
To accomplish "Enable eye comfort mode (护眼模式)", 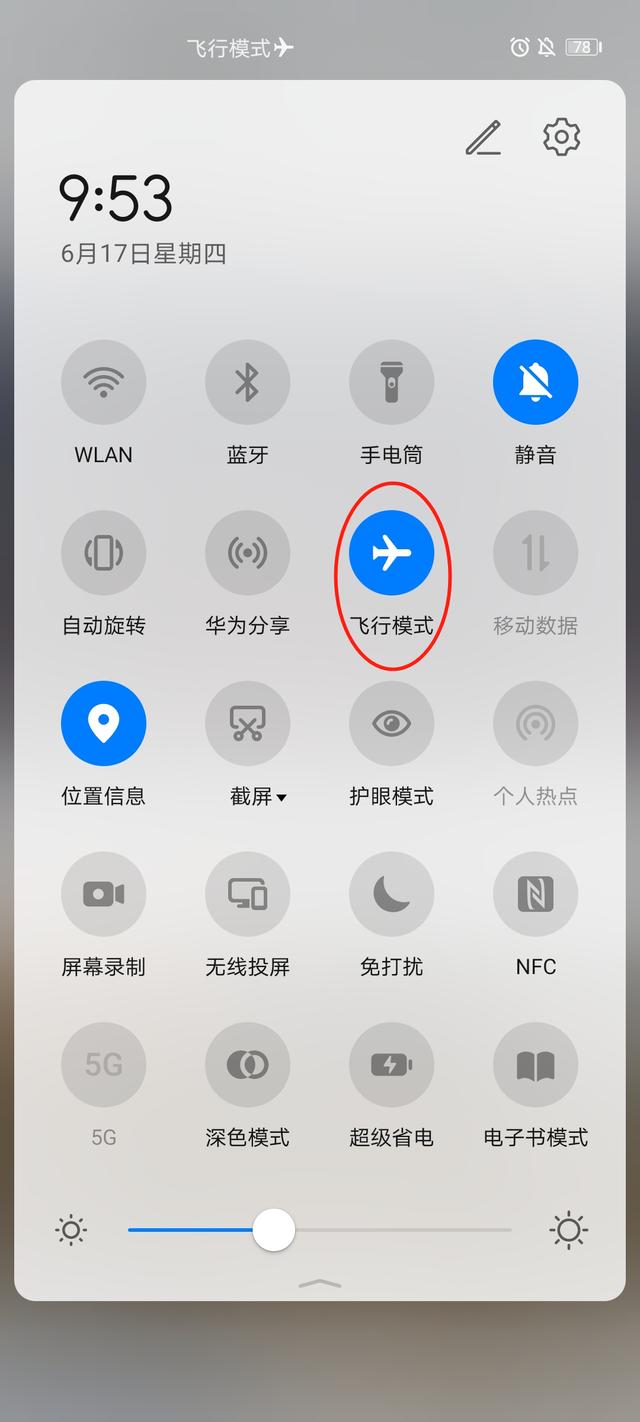I will click(392, 724).
